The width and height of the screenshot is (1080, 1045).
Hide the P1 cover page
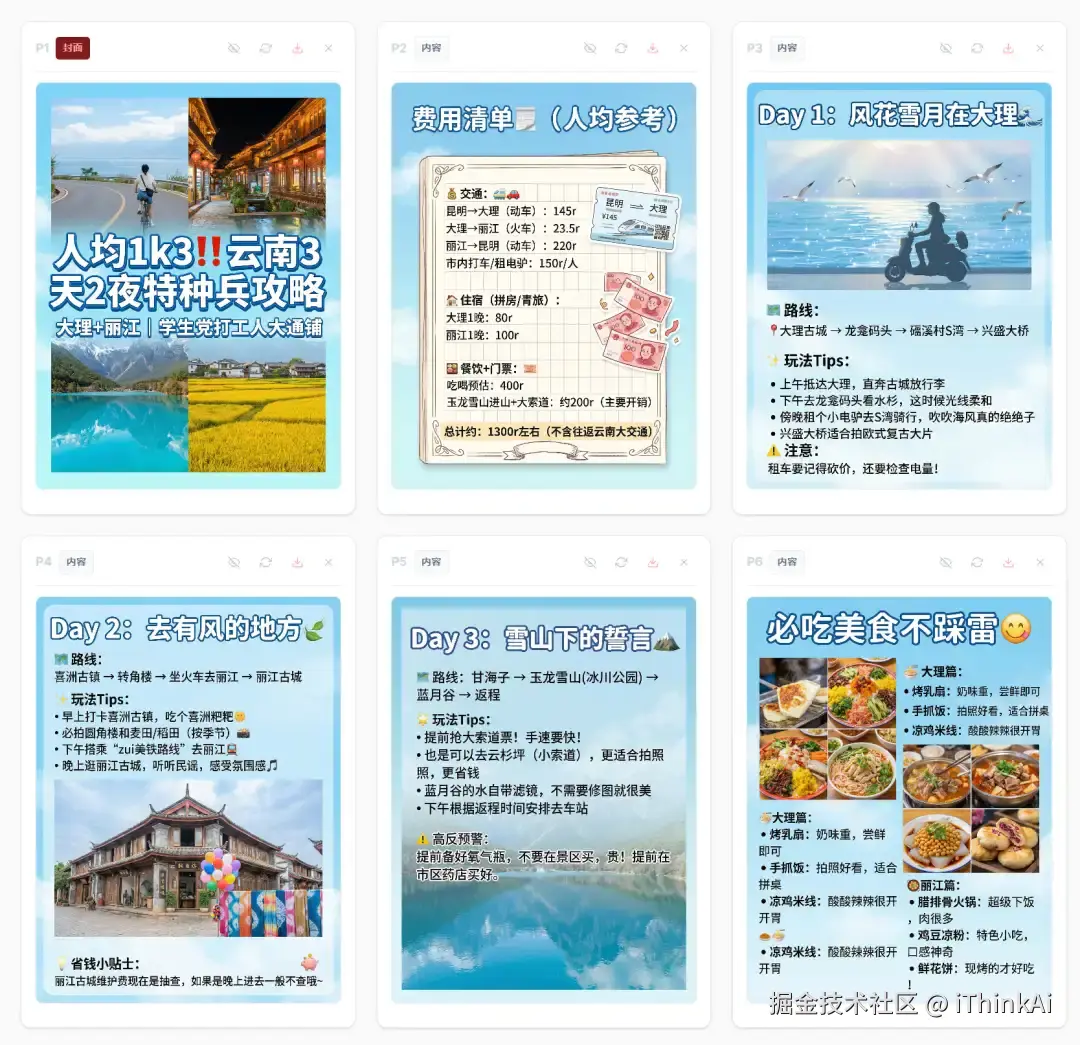pos(234,48)
